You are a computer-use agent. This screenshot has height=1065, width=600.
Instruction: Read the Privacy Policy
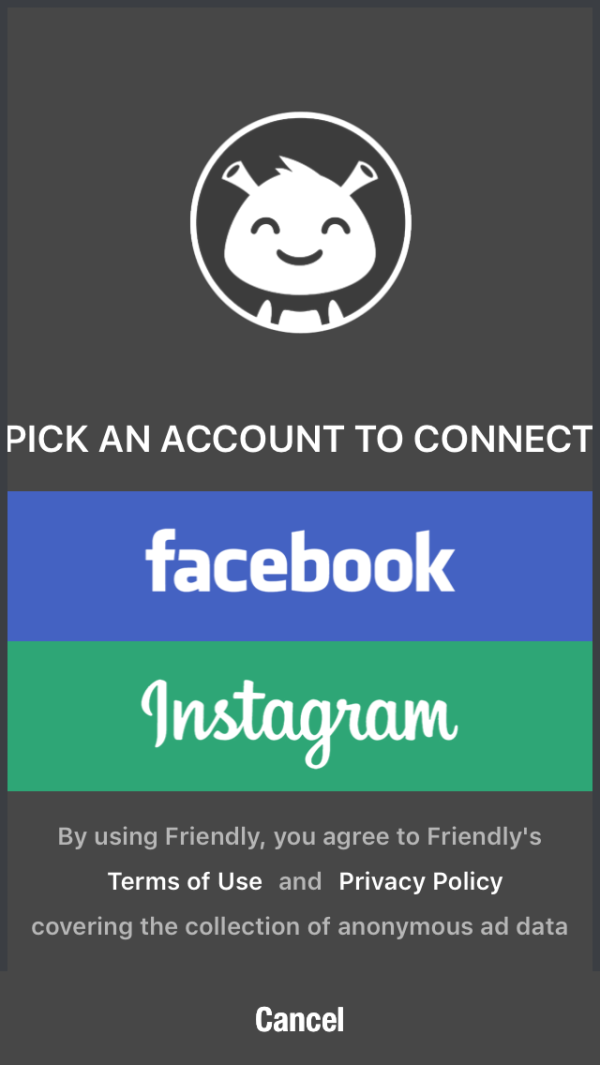click(x=420, y=881)
